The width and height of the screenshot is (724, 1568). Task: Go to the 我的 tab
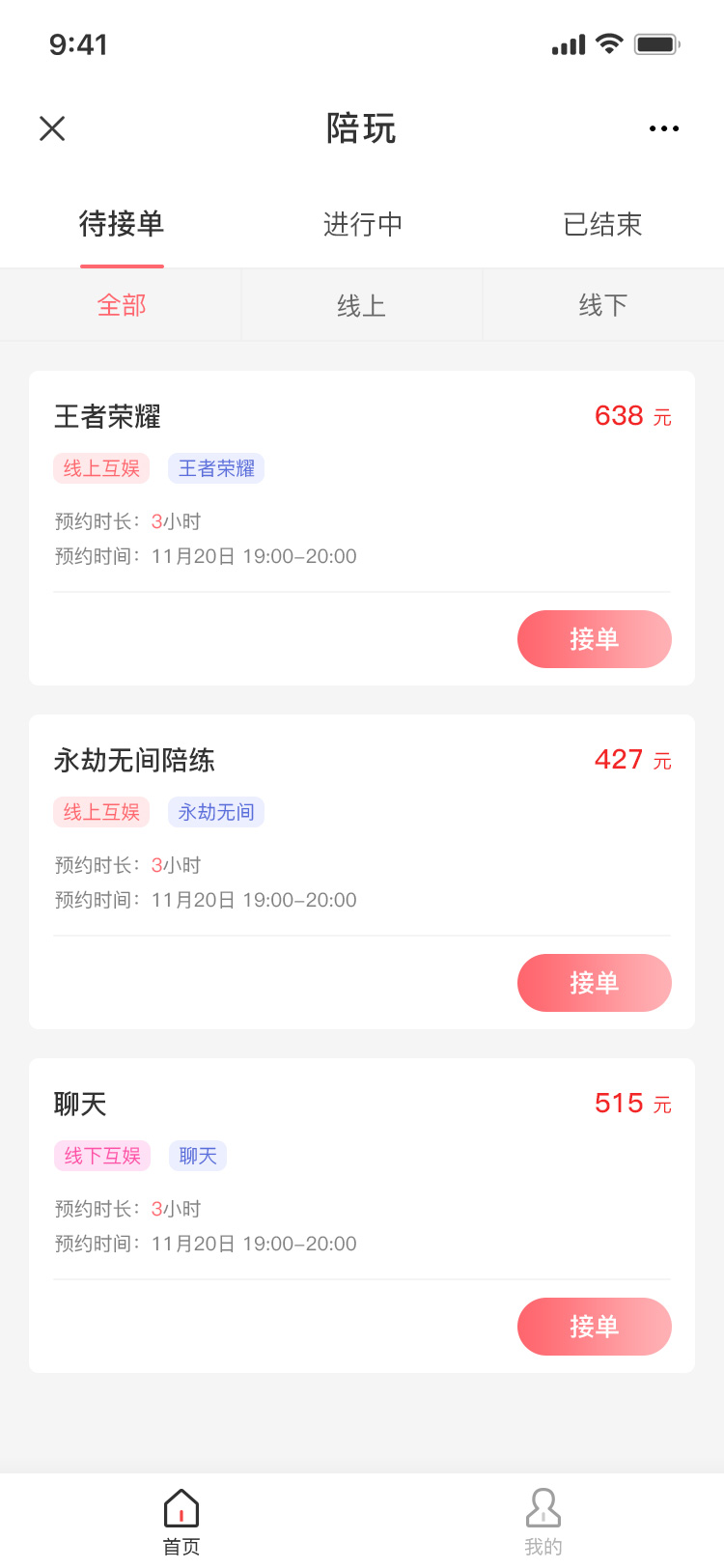[x=543, y=1522]
